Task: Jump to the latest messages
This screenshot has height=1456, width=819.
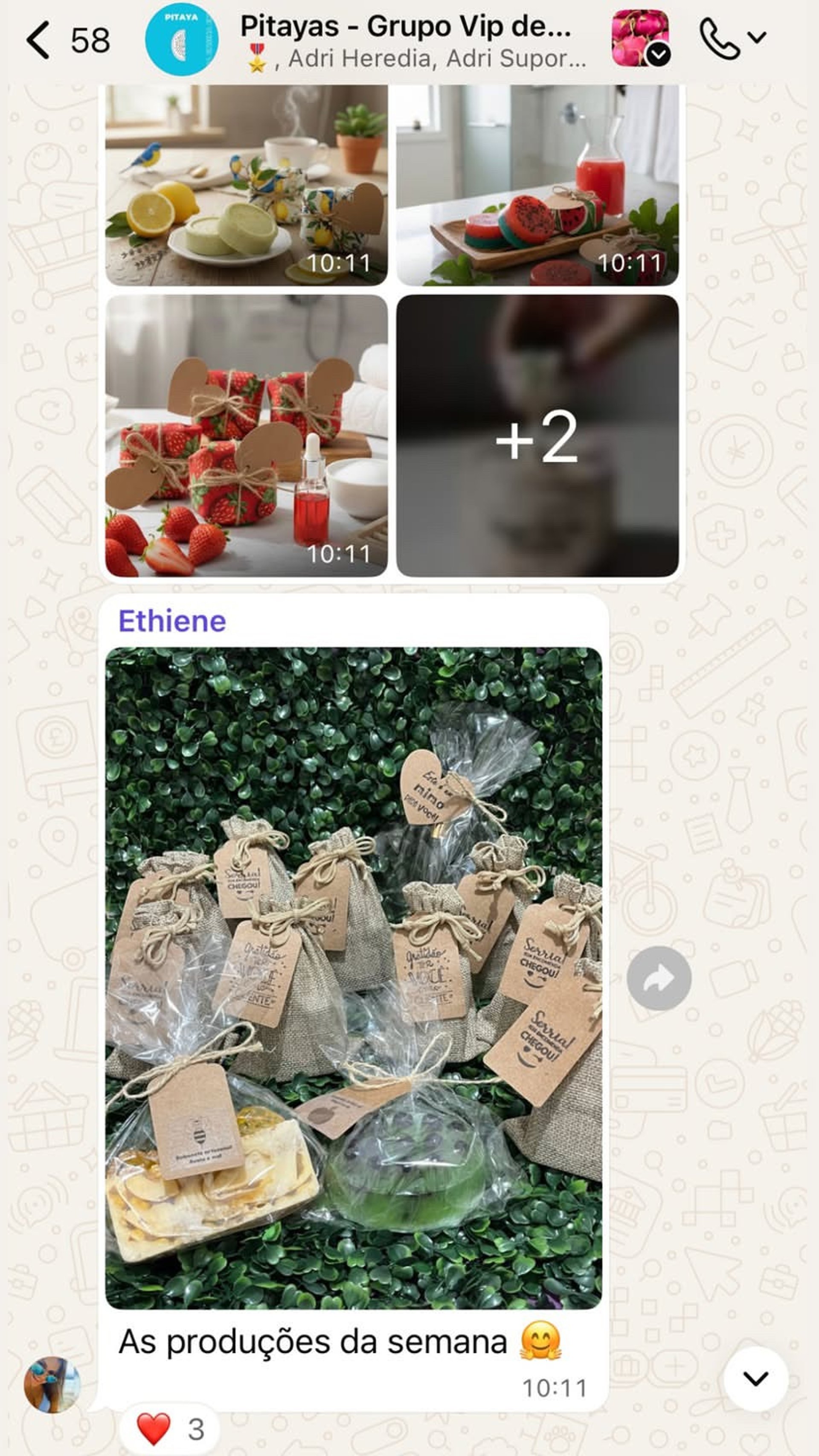Action: coord(756,1378)
